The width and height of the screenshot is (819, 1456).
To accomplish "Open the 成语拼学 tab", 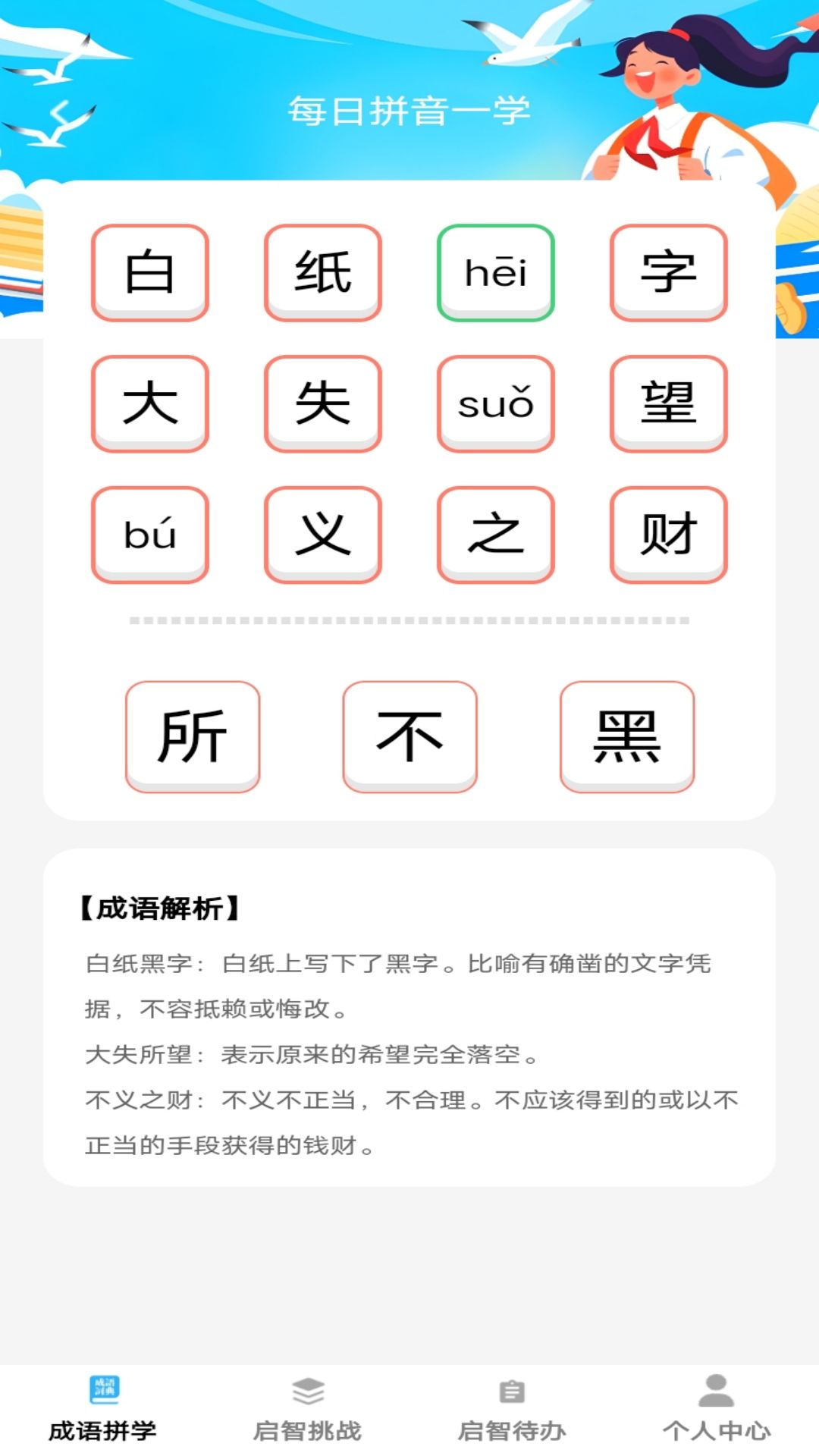I will [x=102, y=1410].
